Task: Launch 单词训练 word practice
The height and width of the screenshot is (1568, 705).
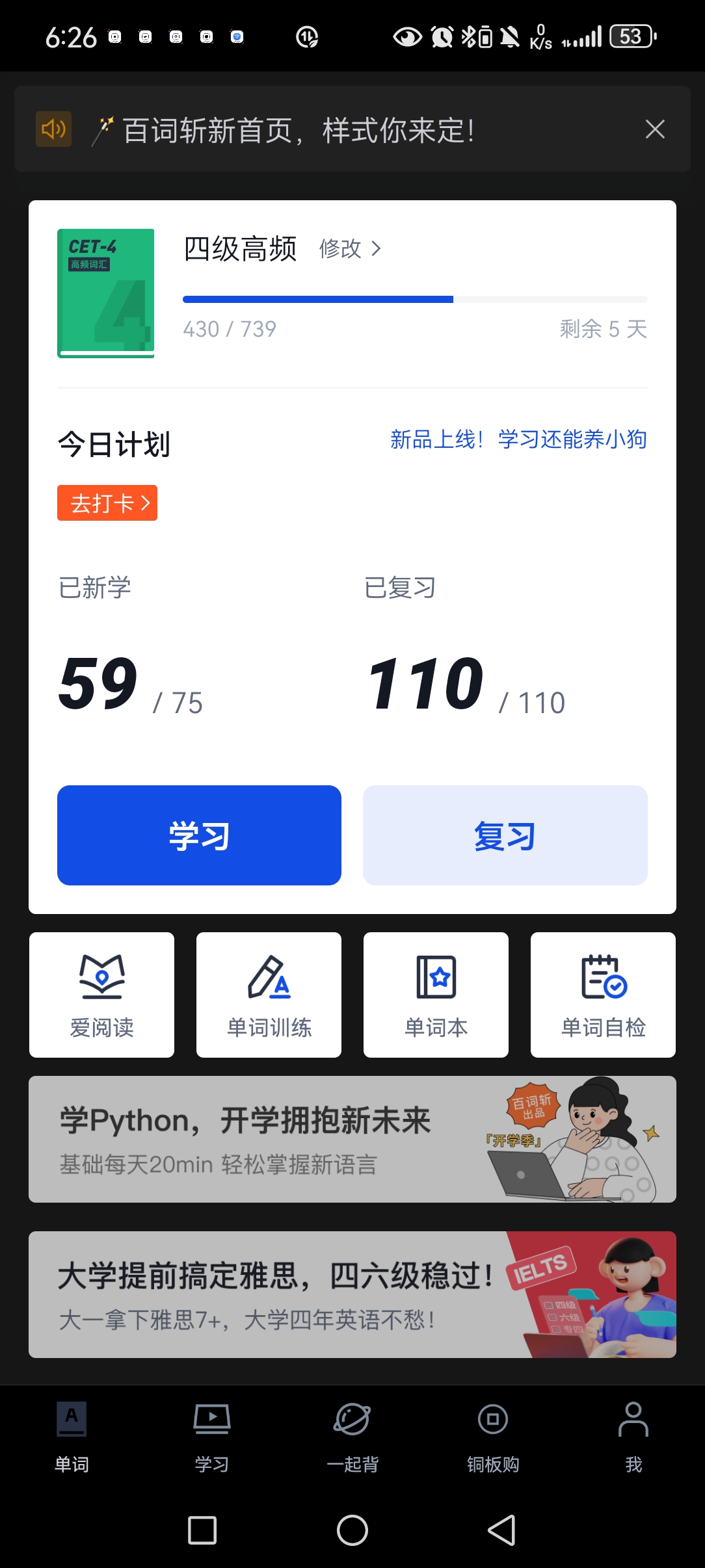Action: (269, 995)
